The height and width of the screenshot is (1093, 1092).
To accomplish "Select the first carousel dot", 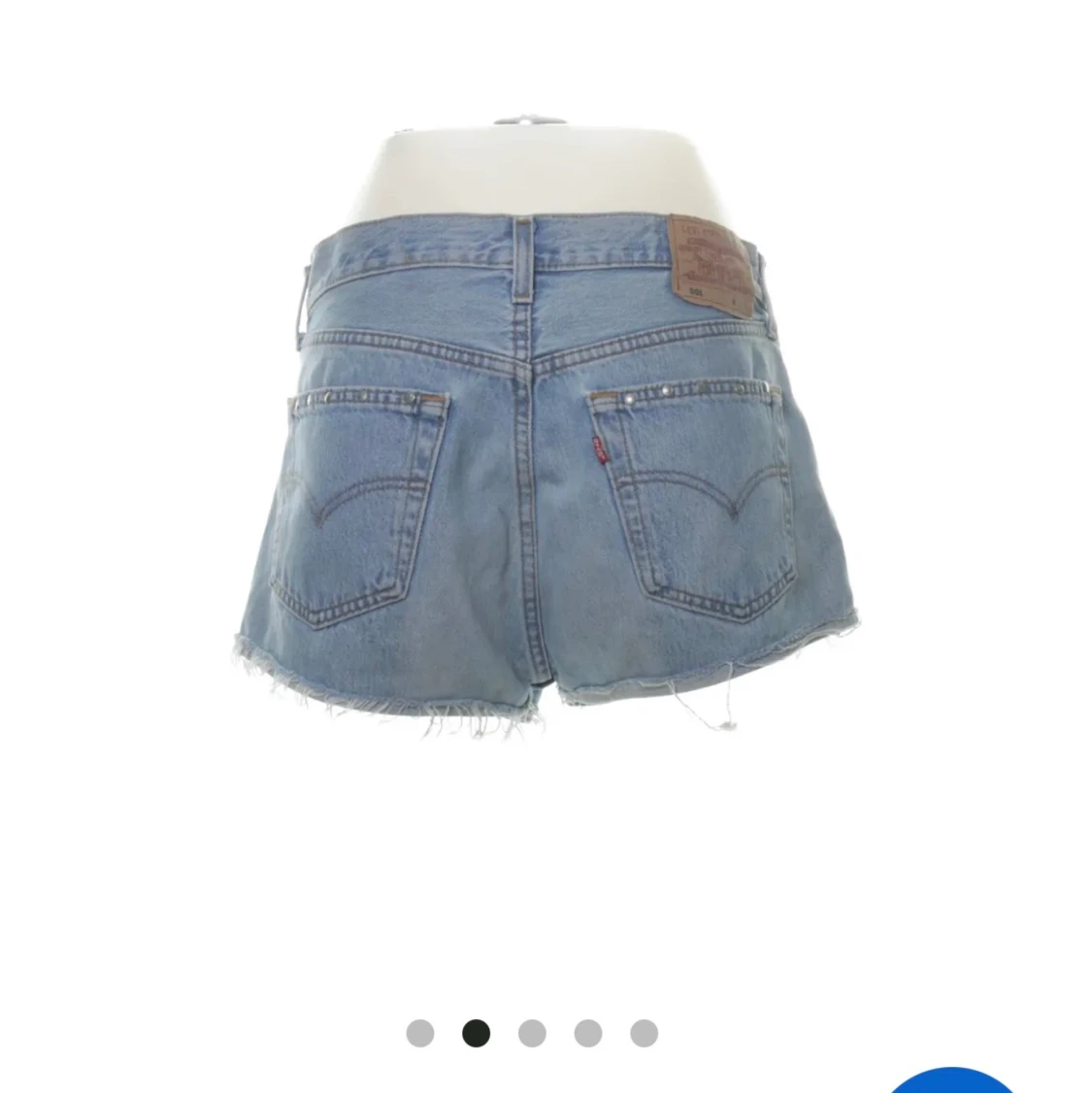I will [x=419, y=1034].
